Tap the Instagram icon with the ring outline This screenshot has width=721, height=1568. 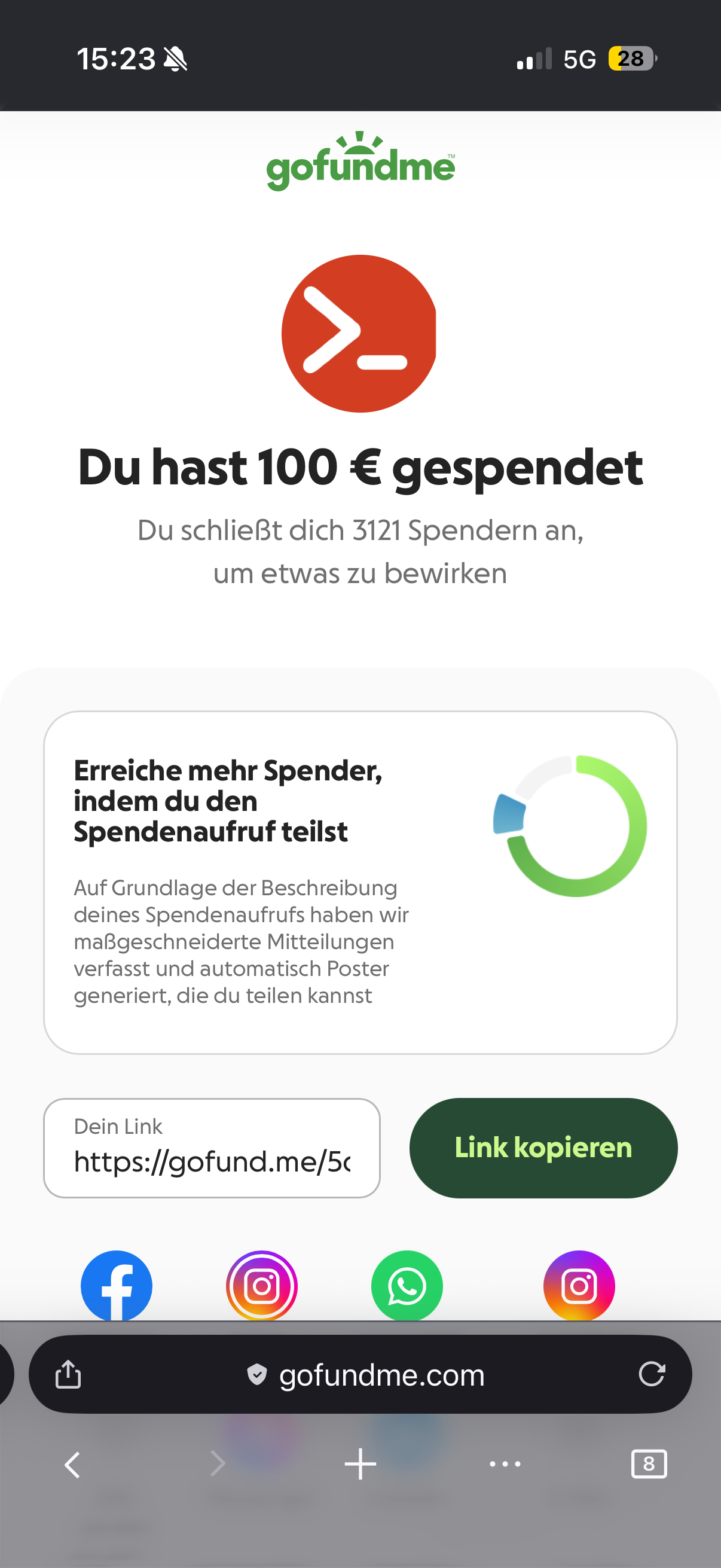point(262,1285)
